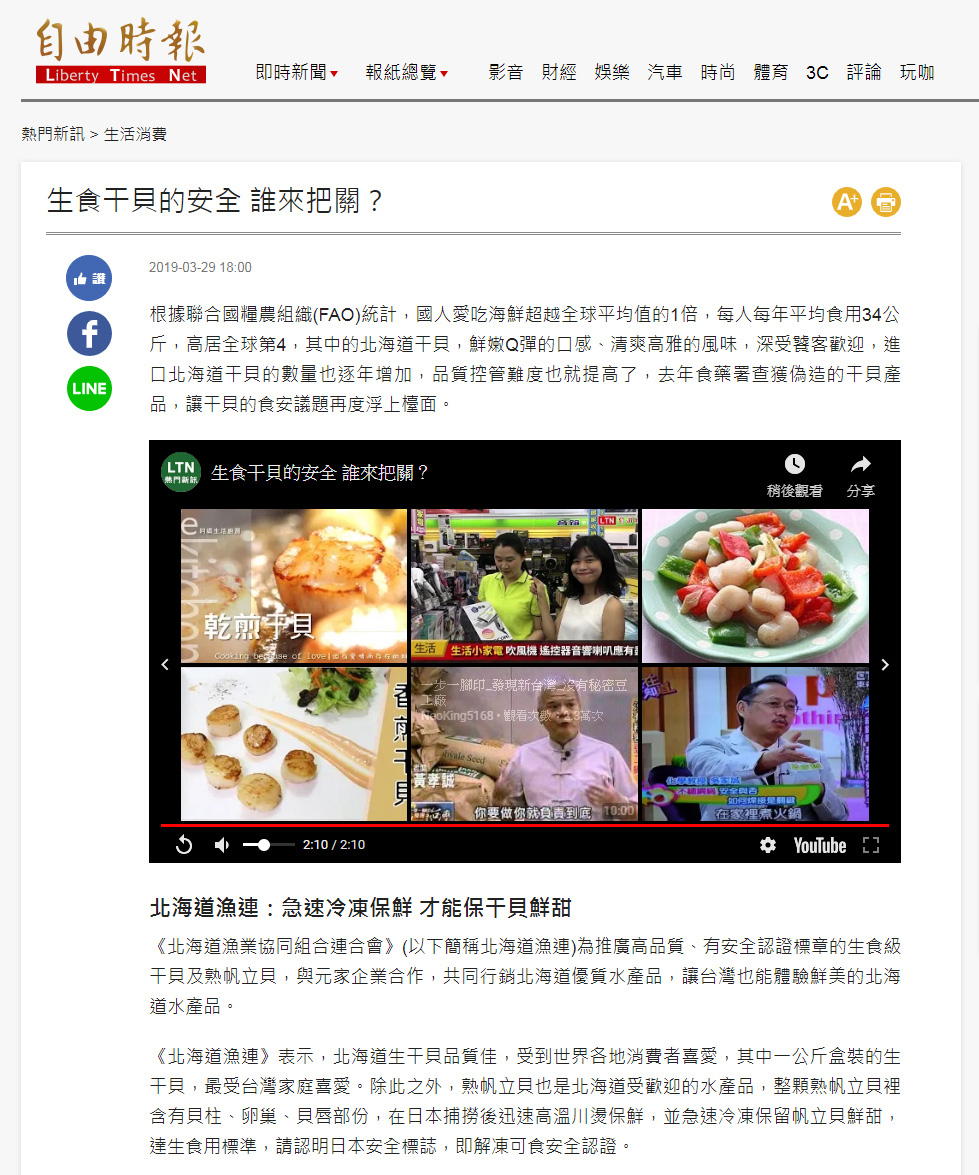Share the article on Facebook
Screen dimensions: 979x1175
click(89, 333)
